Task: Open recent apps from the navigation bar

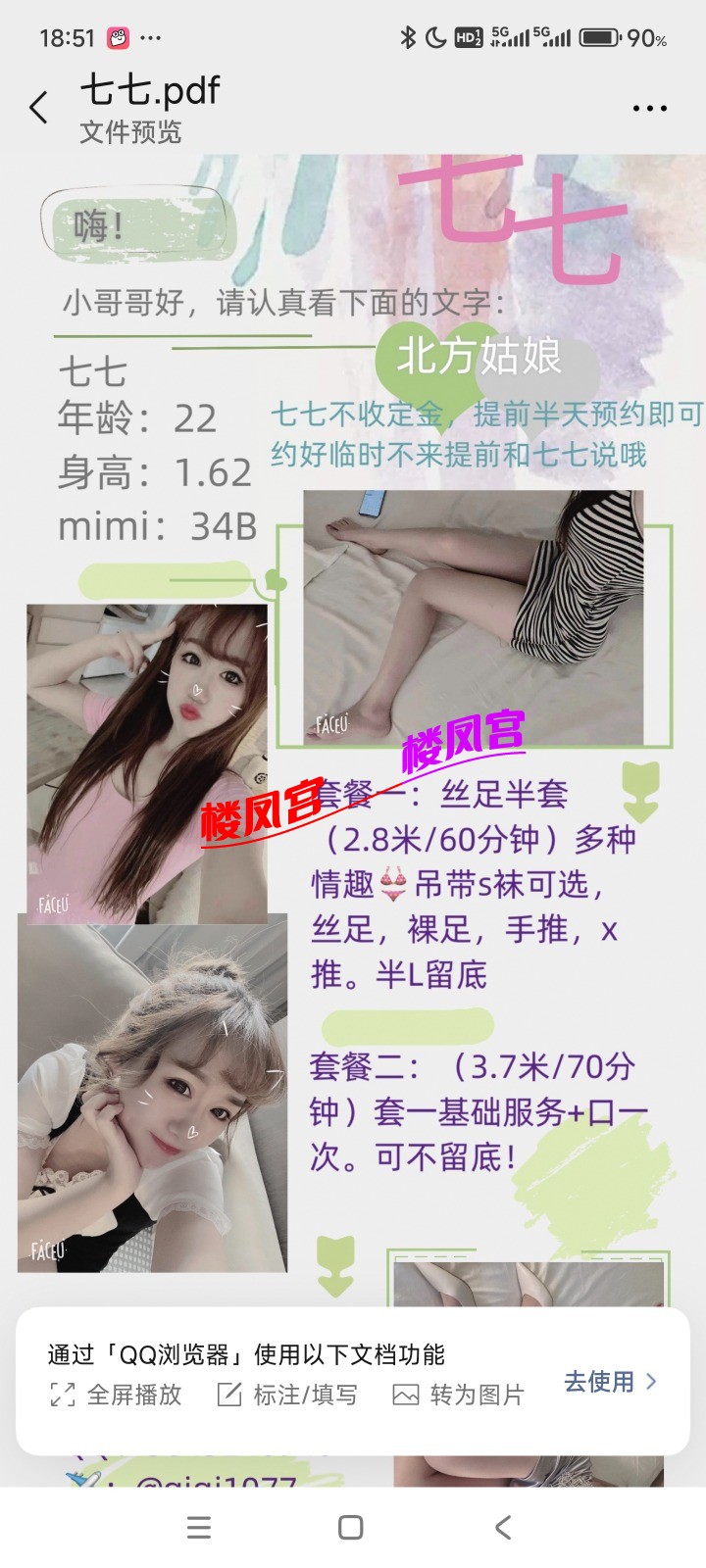Action: (x=199, y=1527)
